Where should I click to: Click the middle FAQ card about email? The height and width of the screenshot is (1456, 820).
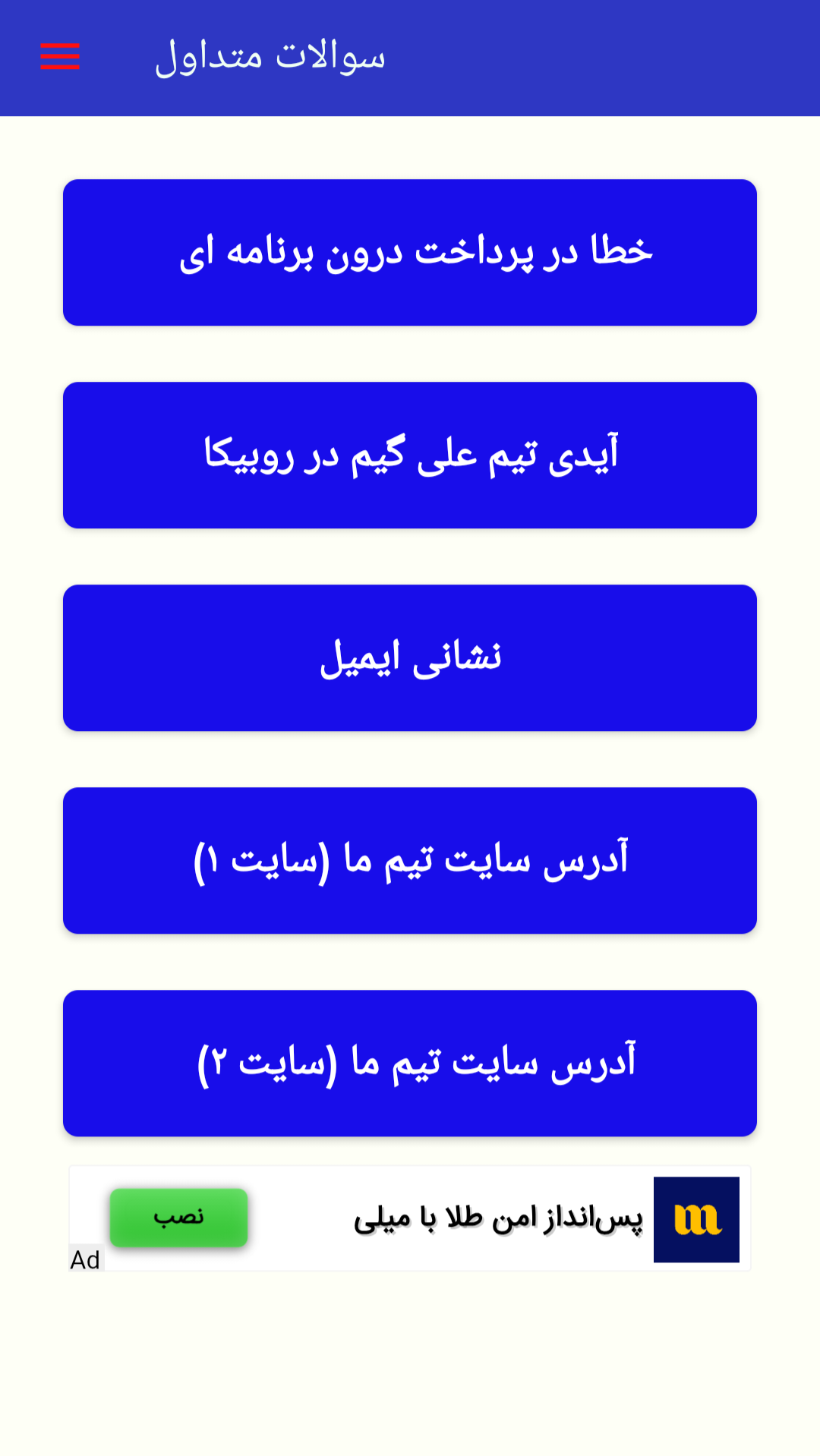pos(410,657)
